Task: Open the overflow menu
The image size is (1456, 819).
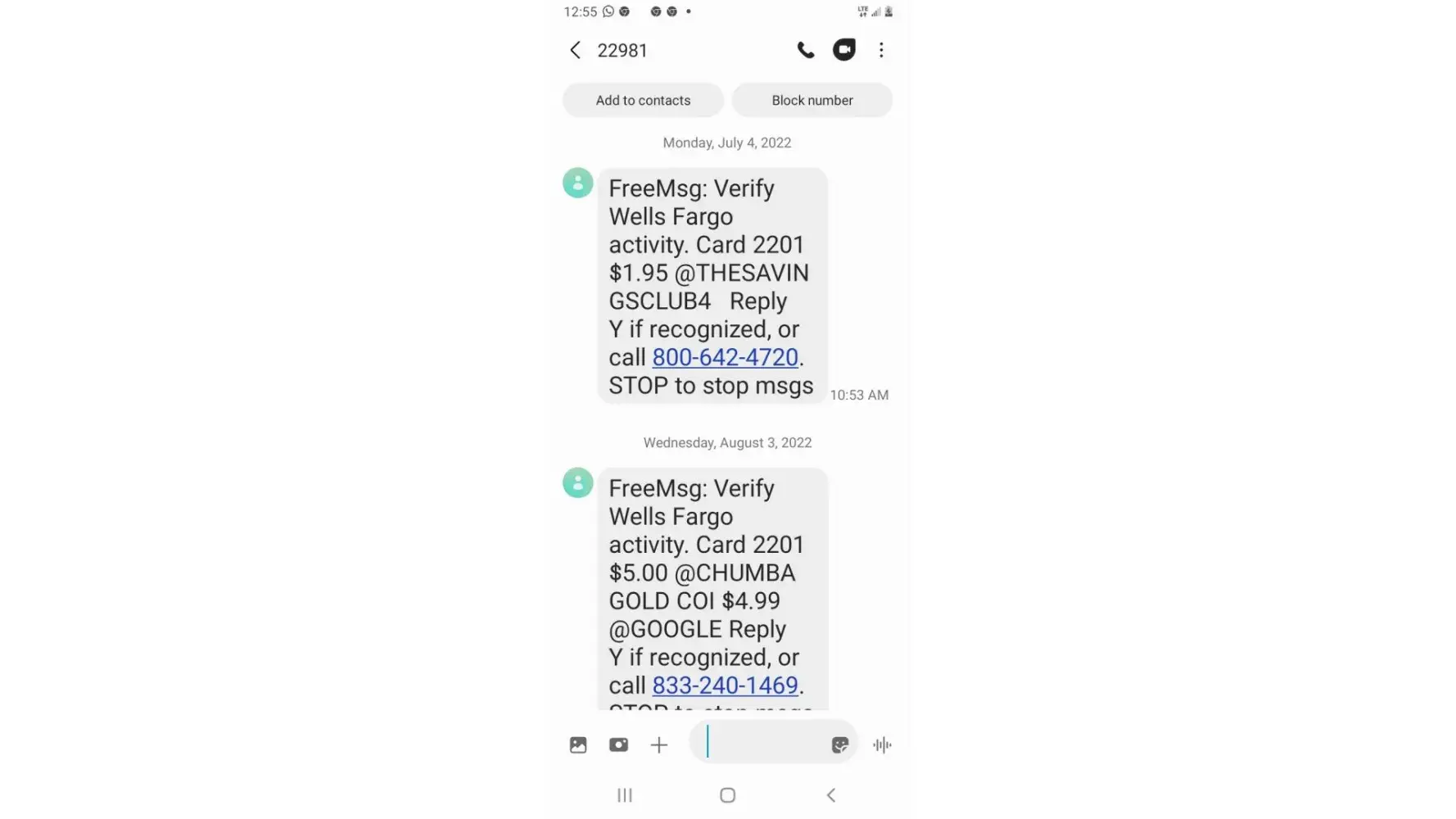Action: [x=881, y=51]
